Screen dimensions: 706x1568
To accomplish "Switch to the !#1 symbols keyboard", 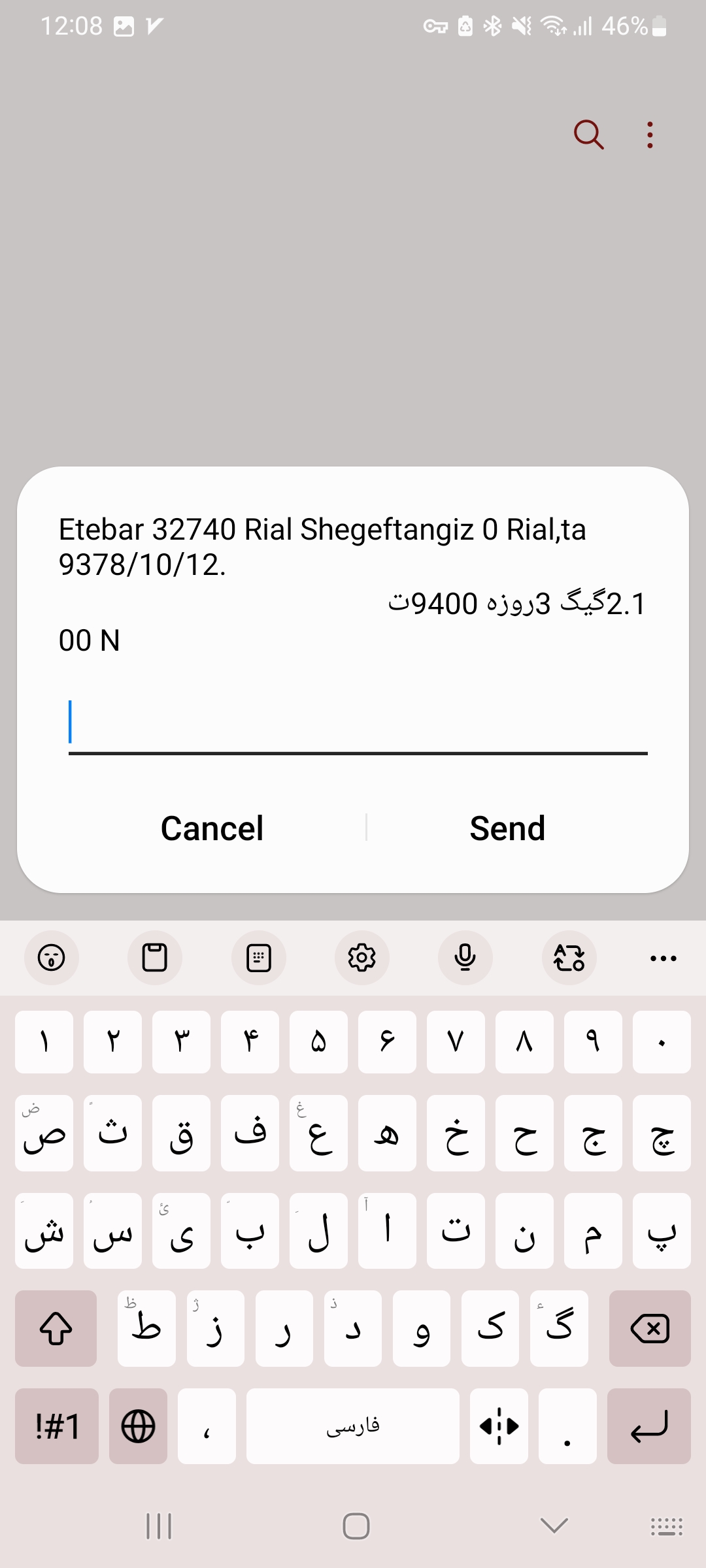I will (57, 1426).
